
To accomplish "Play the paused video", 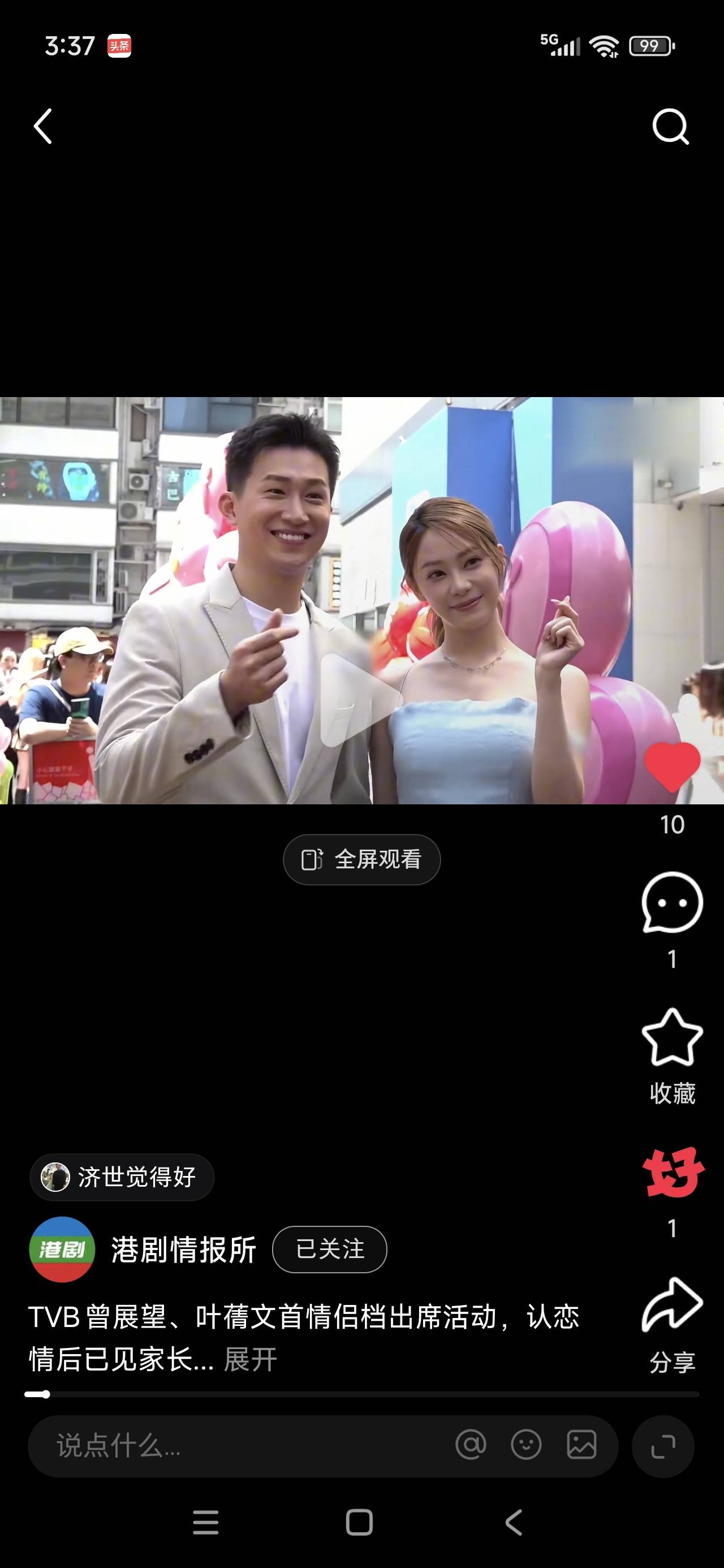I will pyautogui.click(x=359, y=700).
